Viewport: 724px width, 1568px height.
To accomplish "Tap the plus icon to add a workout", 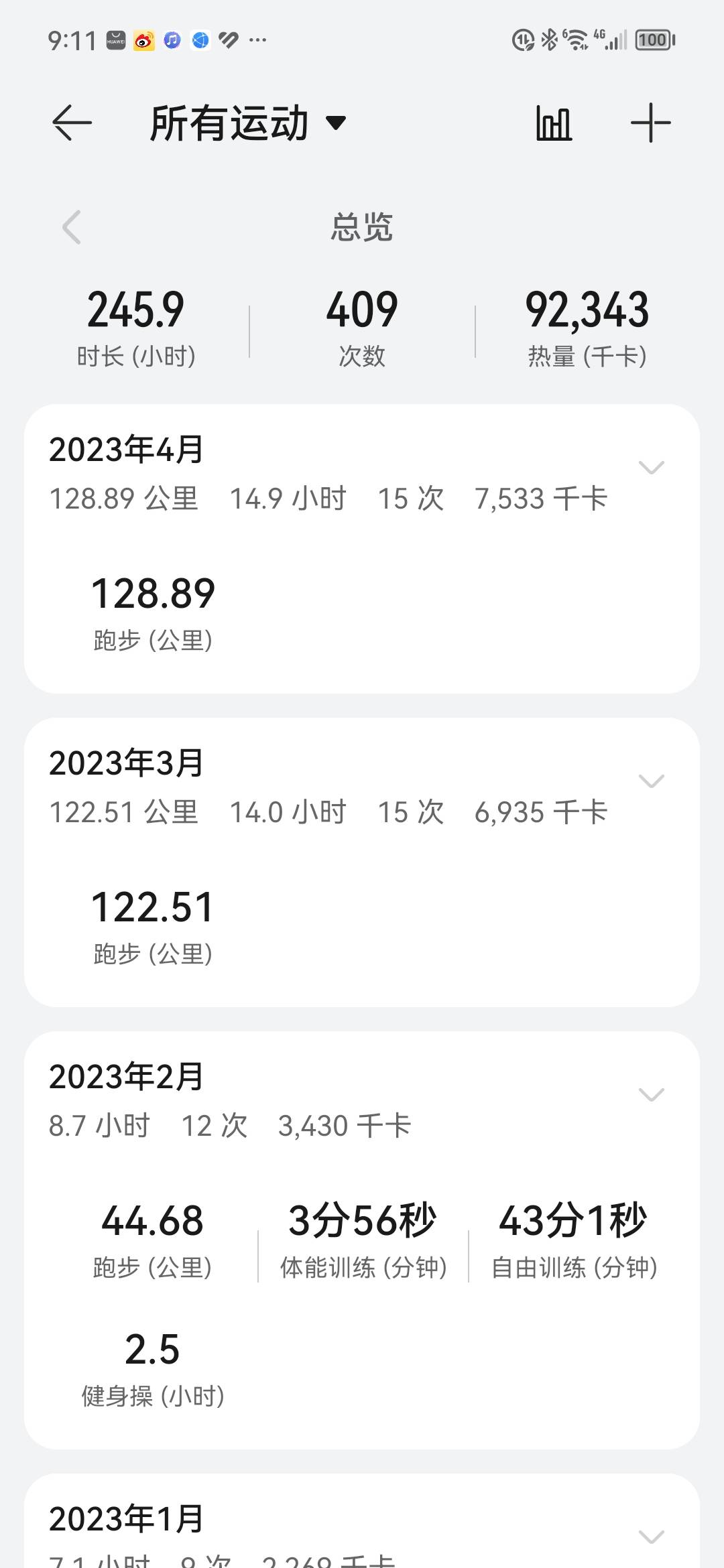I will (650, 123).
